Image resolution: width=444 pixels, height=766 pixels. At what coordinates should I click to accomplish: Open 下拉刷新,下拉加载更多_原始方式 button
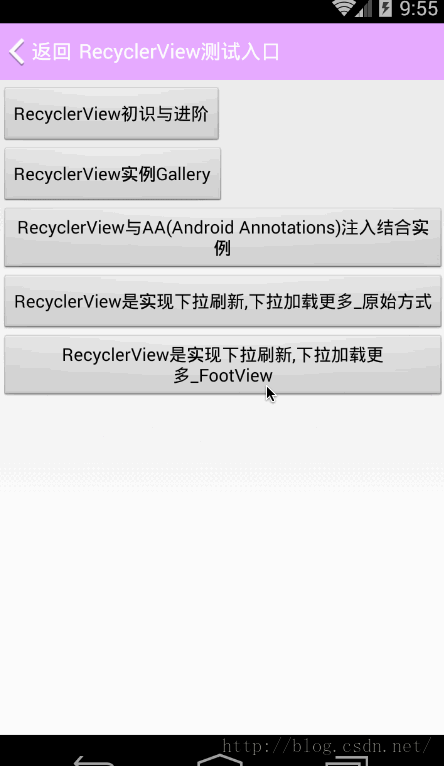[223, 301]
